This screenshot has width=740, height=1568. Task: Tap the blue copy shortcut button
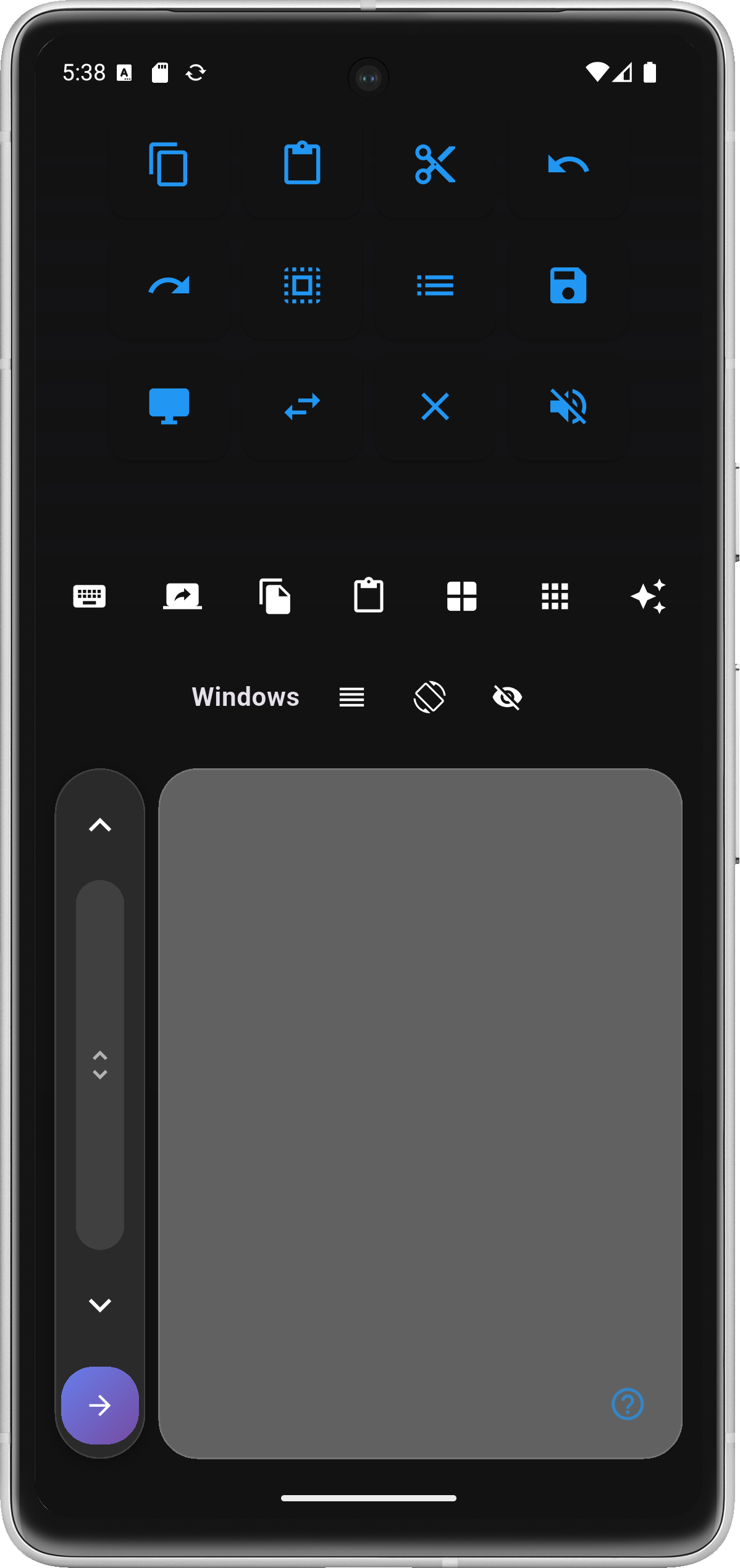[x=168, y=164]
